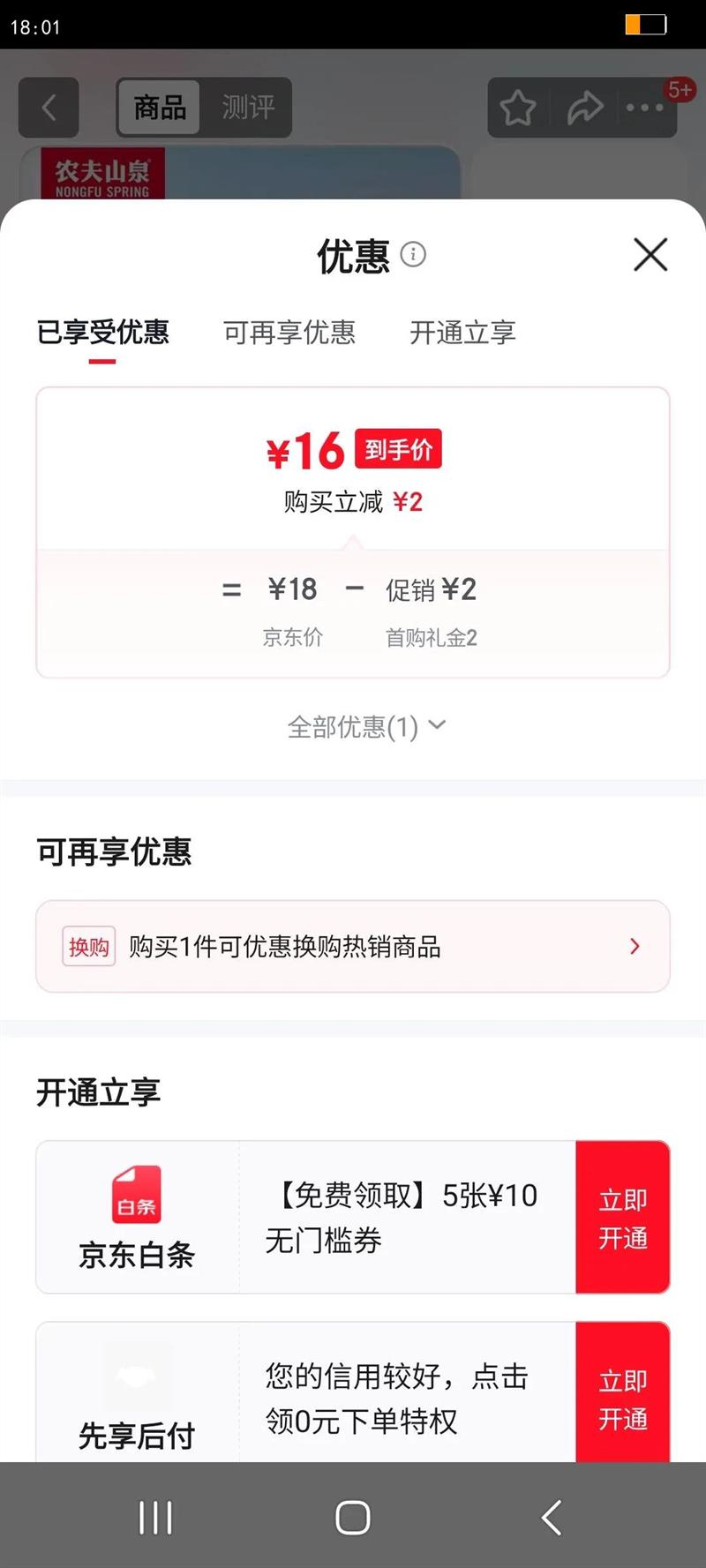Go back with the system navigation bar

tap(552, 1518)
